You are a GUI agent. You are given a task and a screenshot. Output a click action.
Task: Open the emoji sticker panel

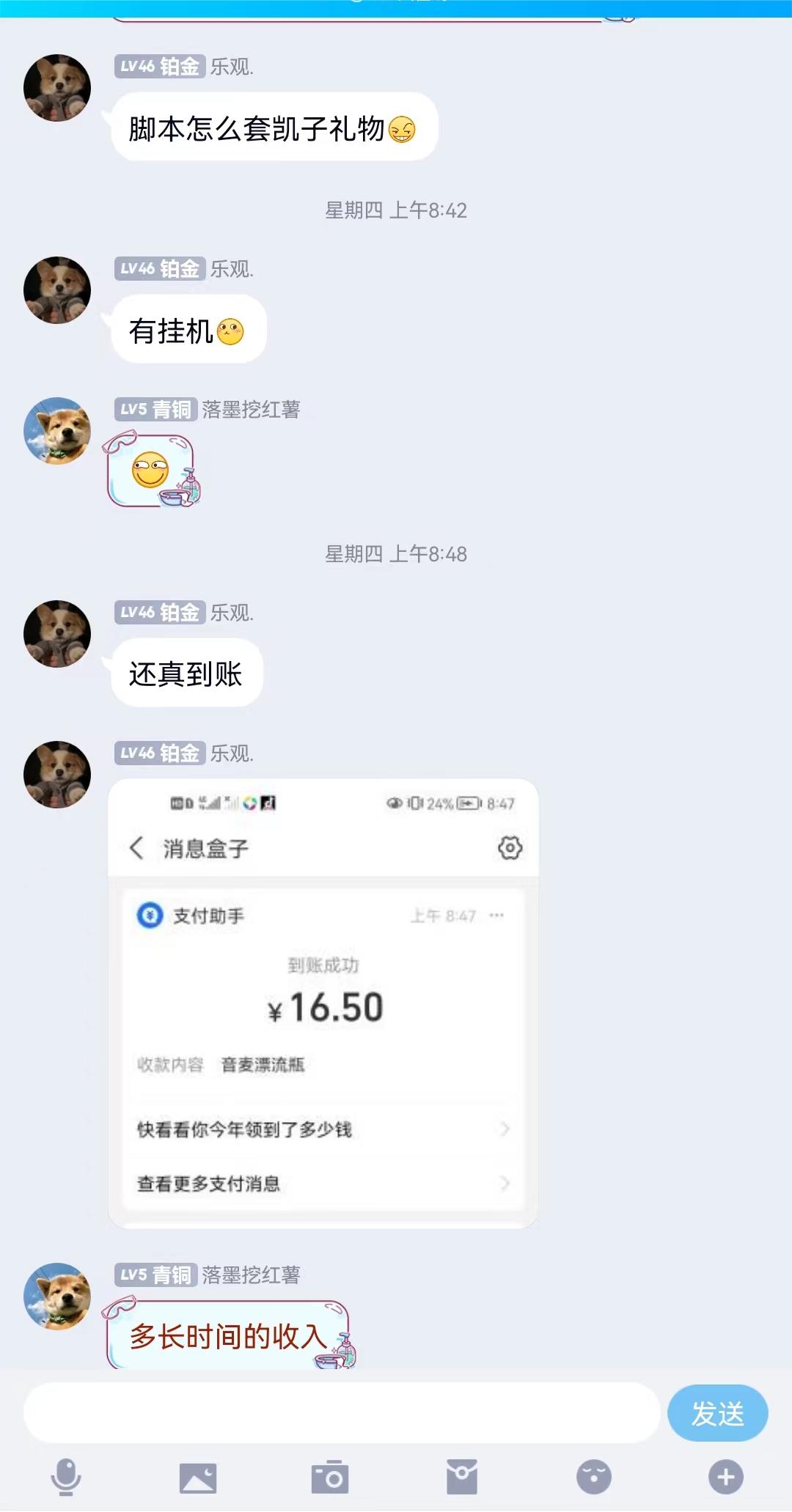point(594,1477)
